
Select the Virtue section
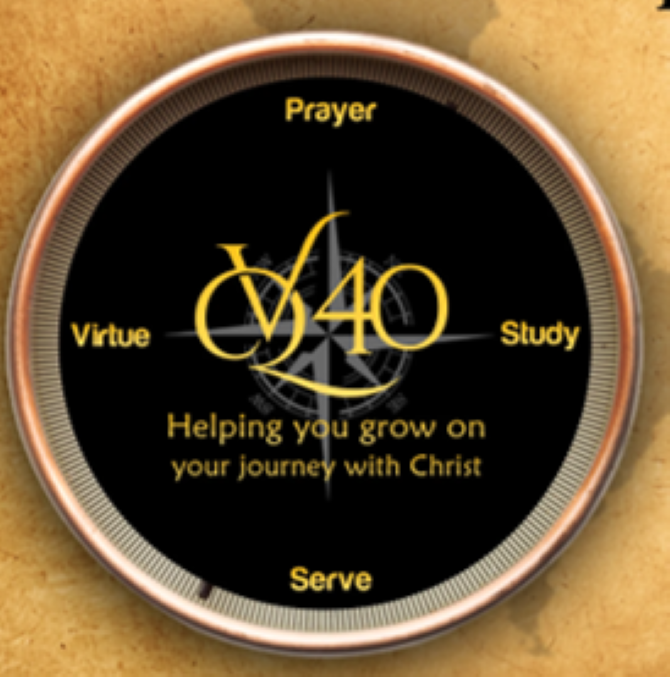111,335
